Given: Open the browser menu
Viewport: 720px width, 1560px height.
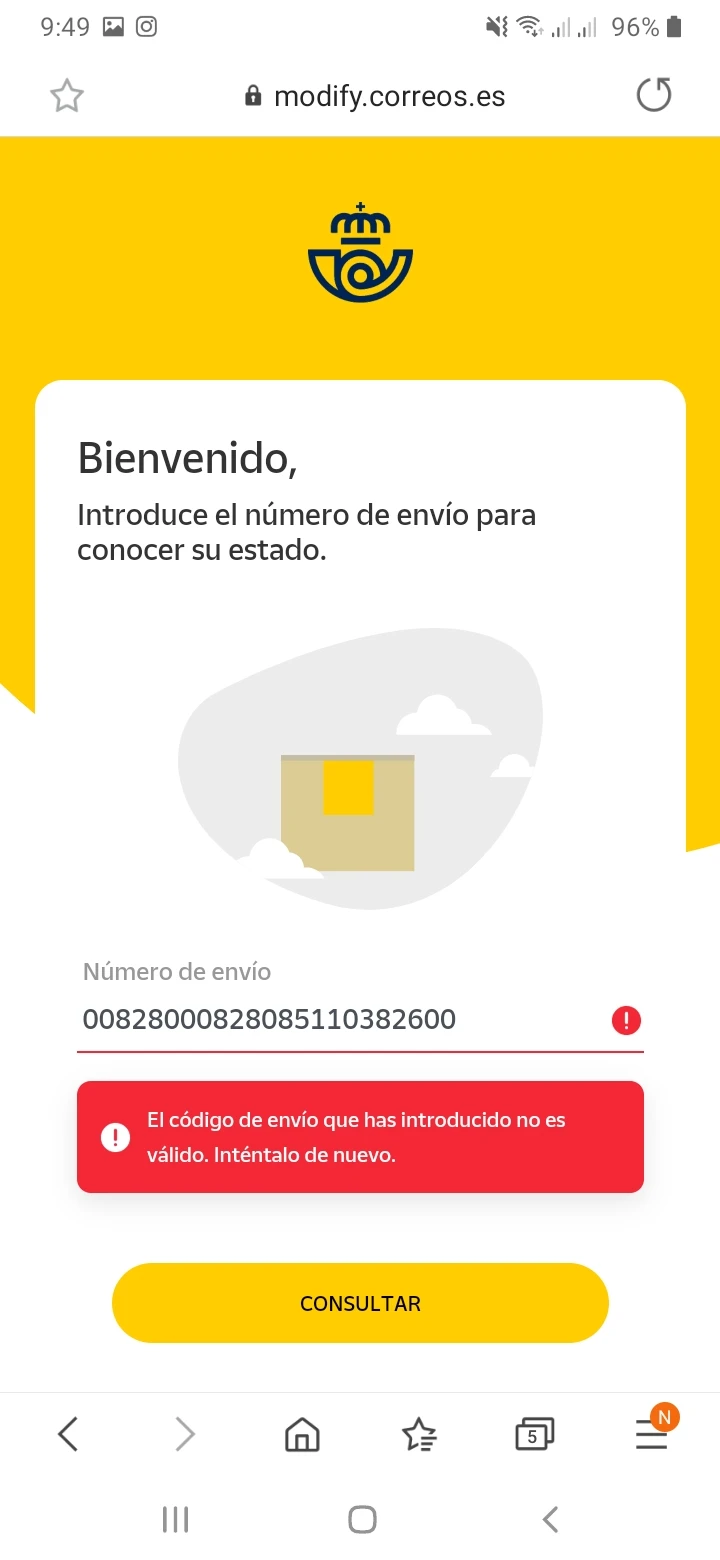Looking at the screenshot, I should click(651, 1435).
